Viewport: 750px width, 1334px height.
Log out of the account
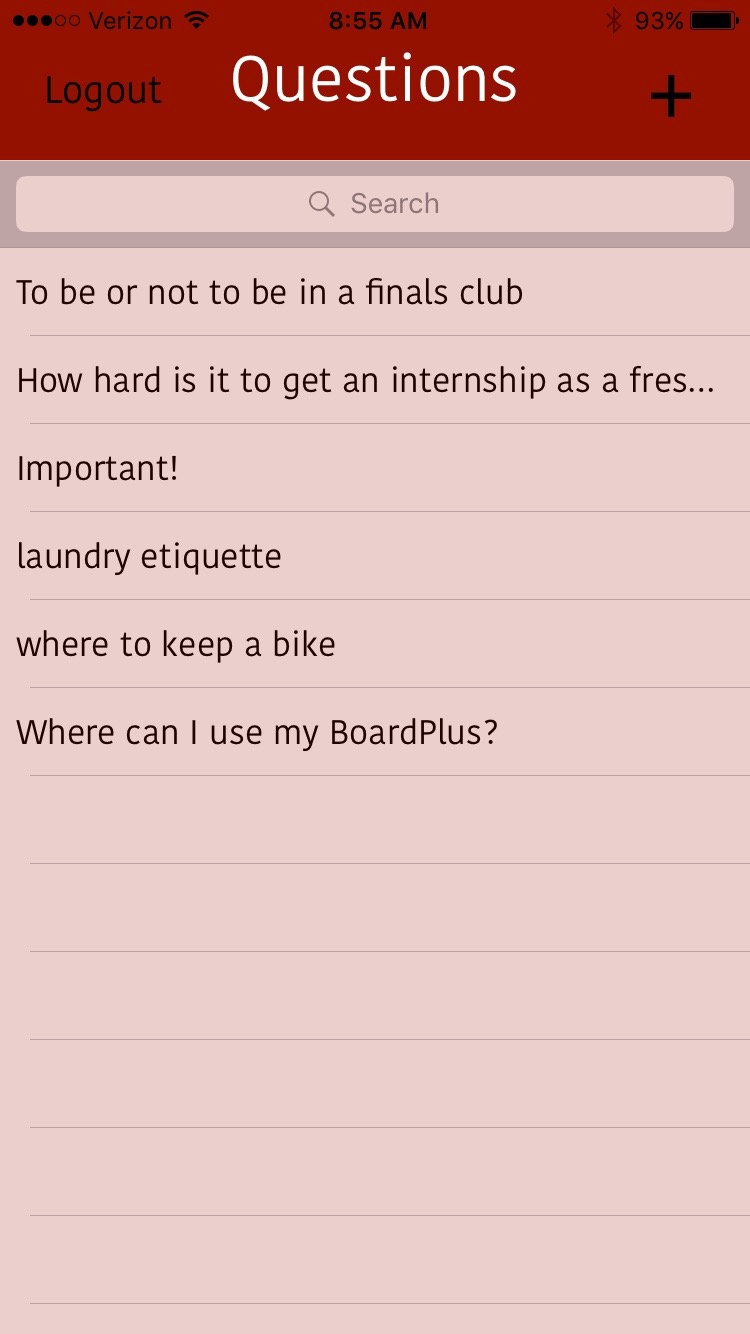coord(103,91)
